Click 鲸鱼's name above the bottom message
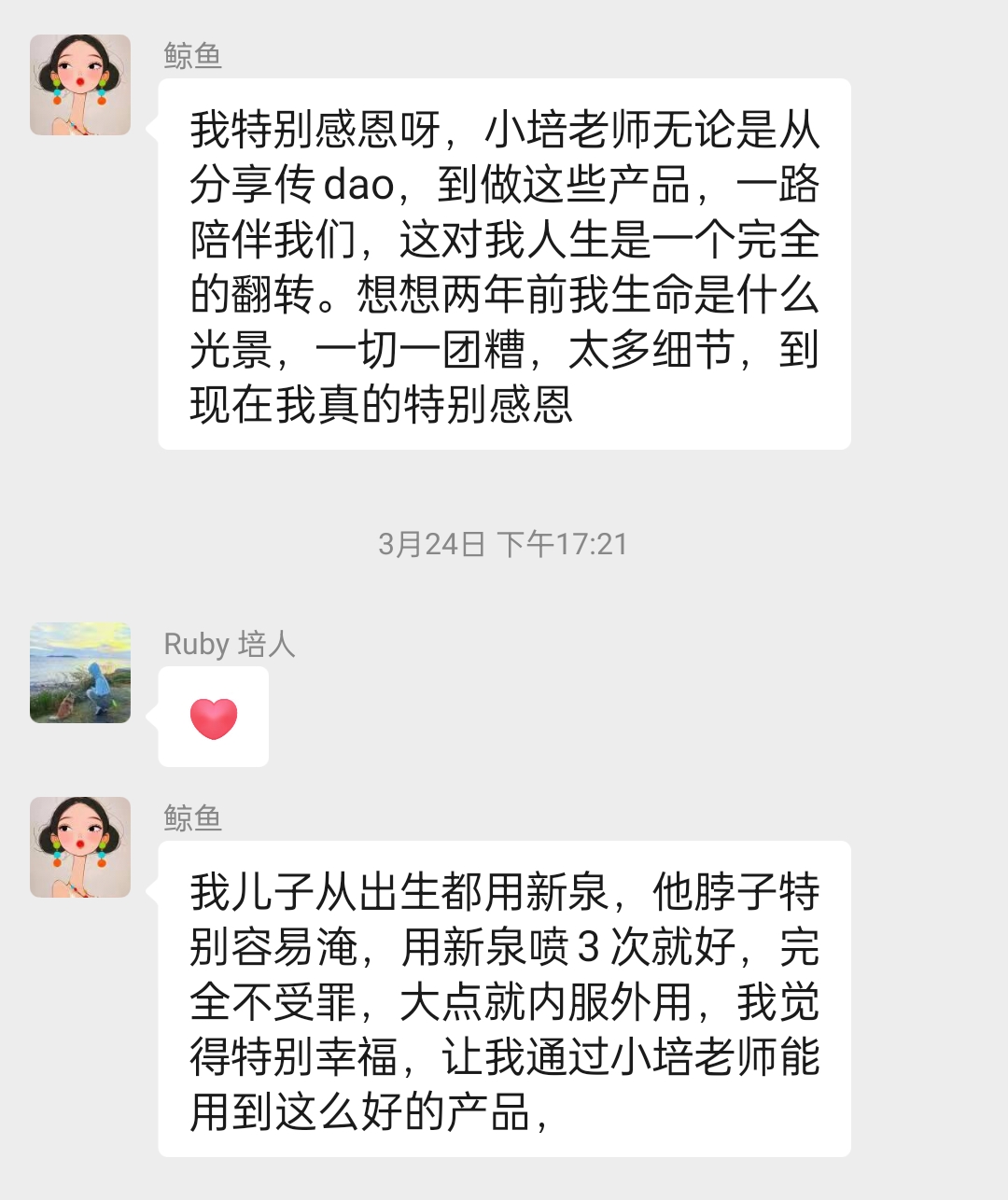 point(190,818)
